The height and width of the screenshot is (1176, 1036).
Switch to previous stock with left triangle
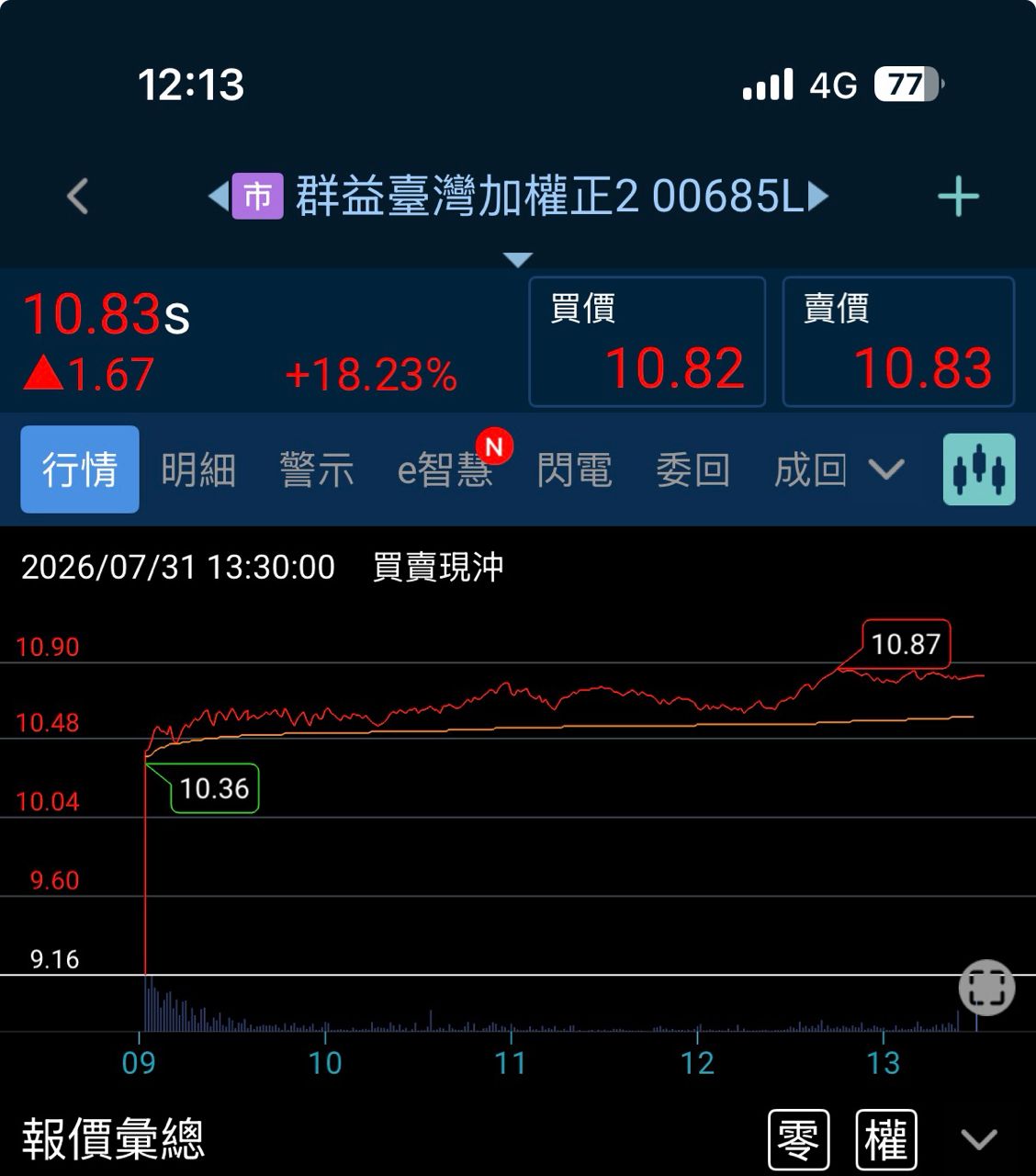pyautogui.click(x=218, y=196)
